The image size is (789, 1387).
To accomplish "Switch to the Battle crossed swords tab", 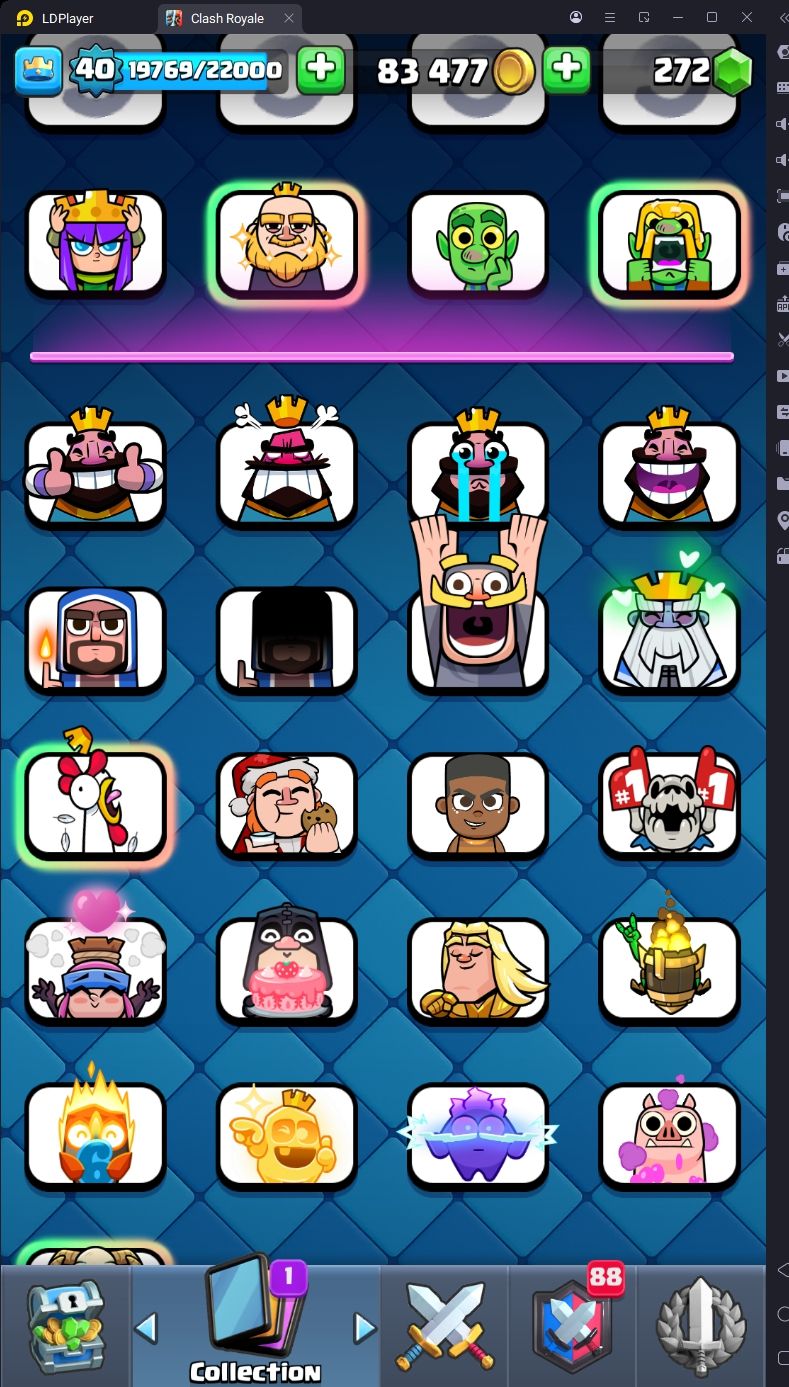I will [445, 1325].
